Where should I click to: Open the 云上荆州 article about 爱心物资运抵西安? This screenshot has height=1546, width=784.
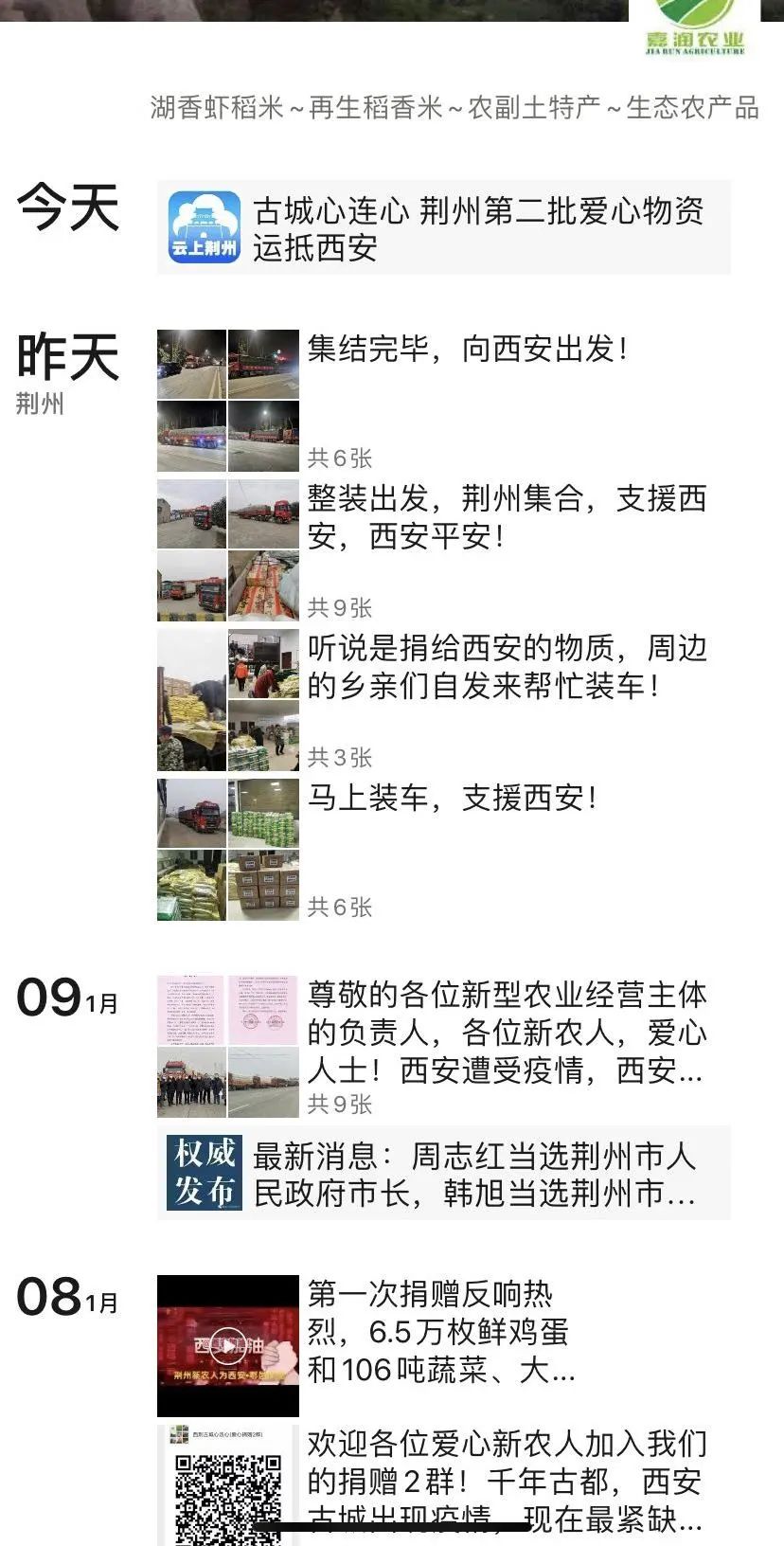tap(443, 227)
